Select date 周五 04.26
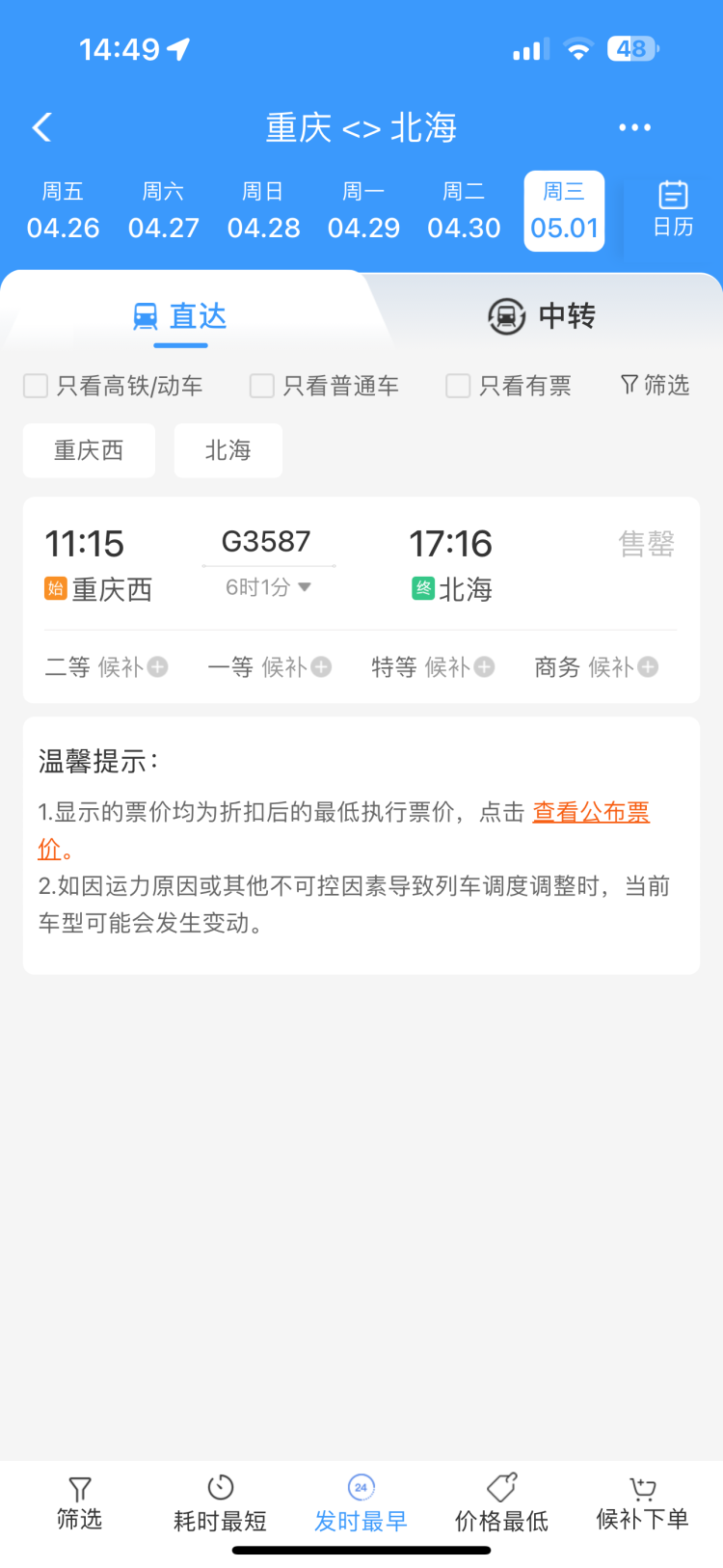723x1568 pixels. coord(64,211)
